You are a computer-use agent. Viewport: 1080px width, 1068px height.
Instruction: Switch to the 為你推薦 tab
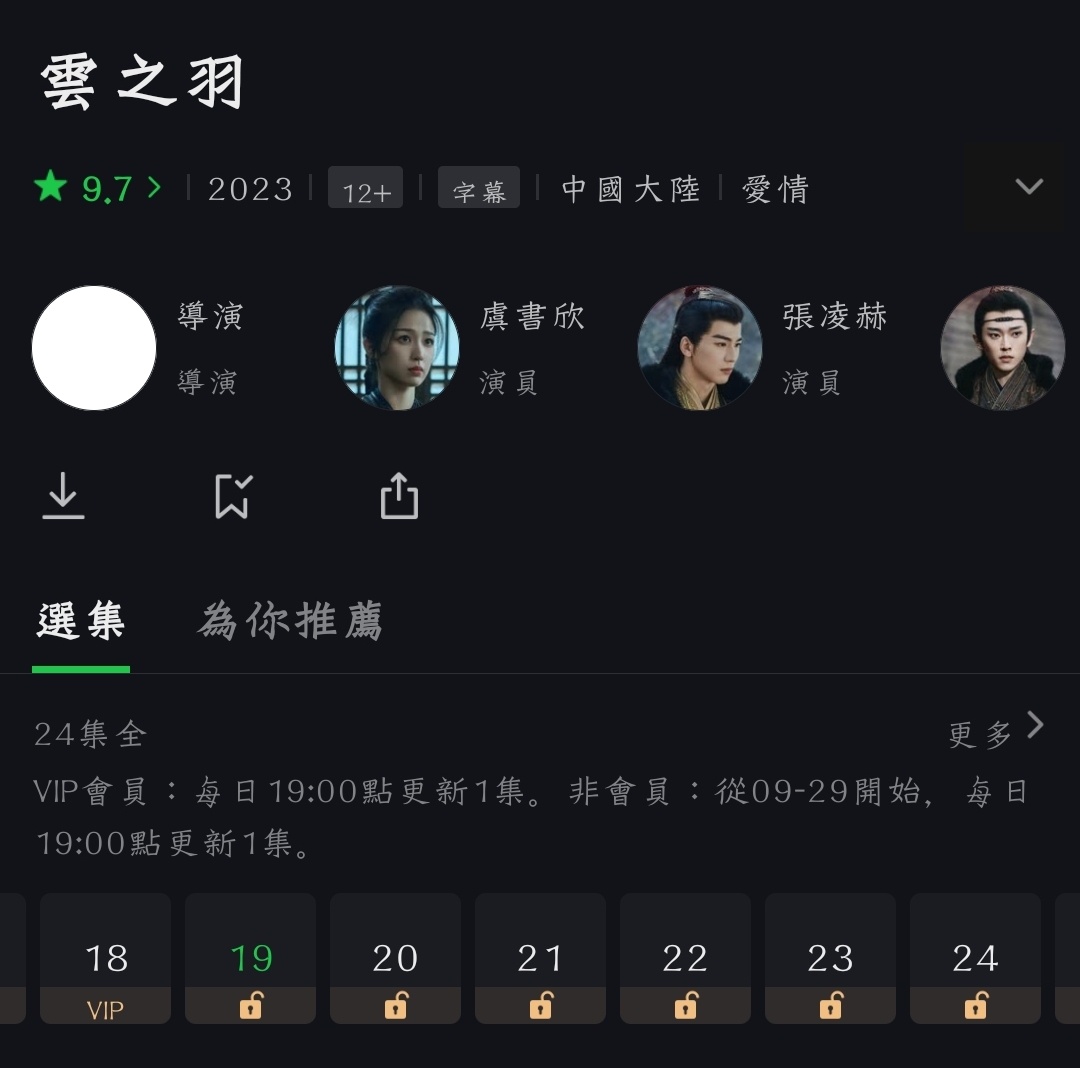tap(290, 622)
